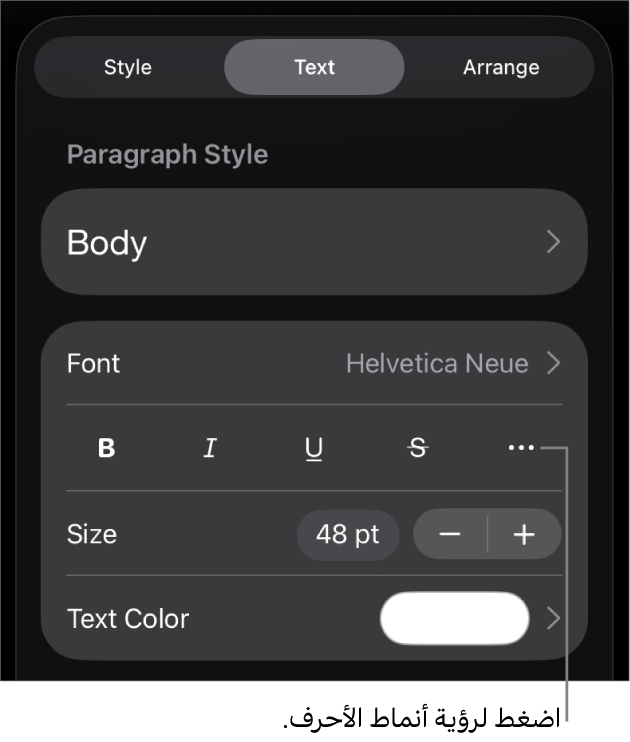Open the white Text Color swatch

[455, 619]
